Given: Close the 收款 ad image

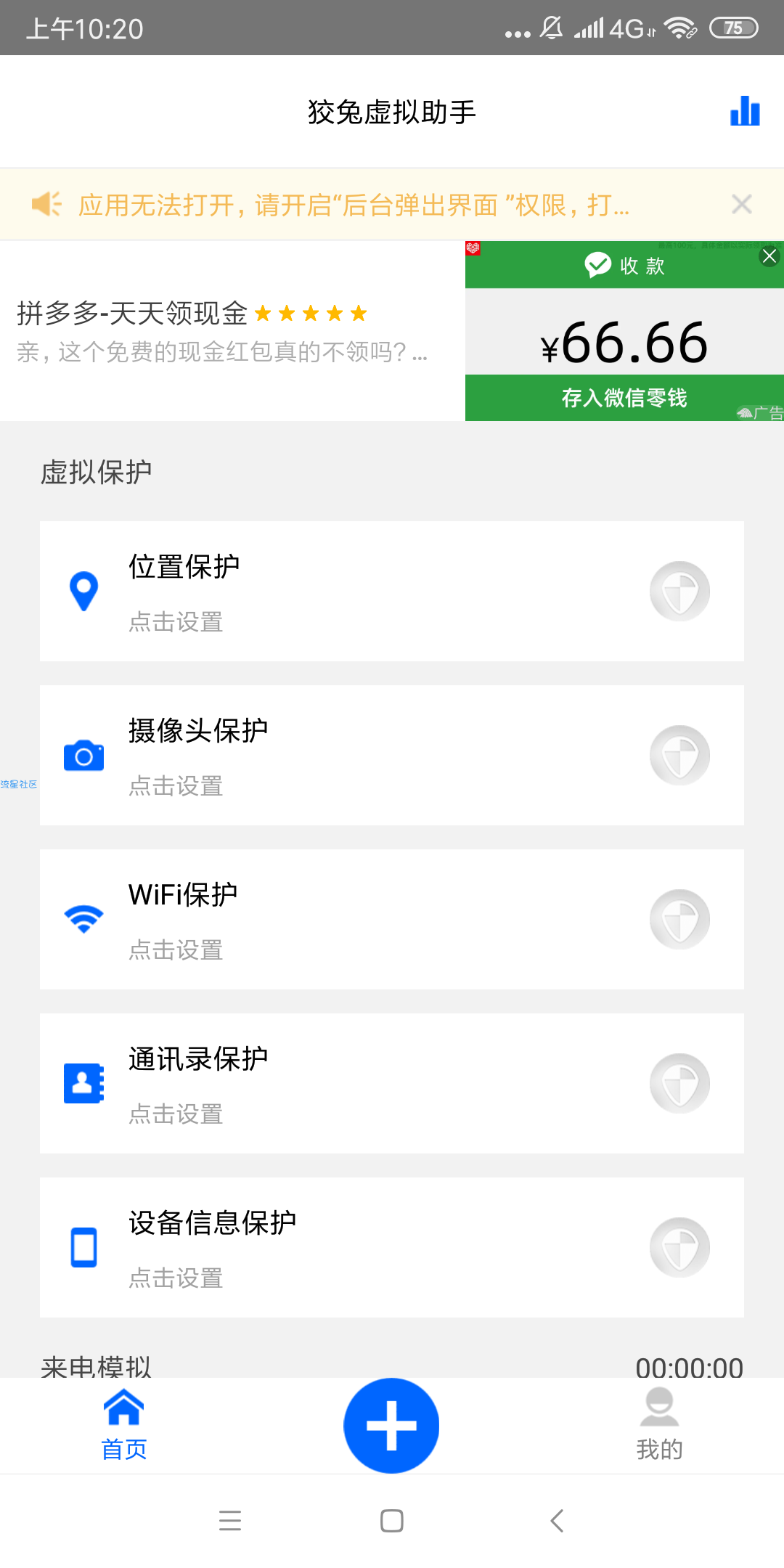Looking at the screenshot, I should coord(769,256).
